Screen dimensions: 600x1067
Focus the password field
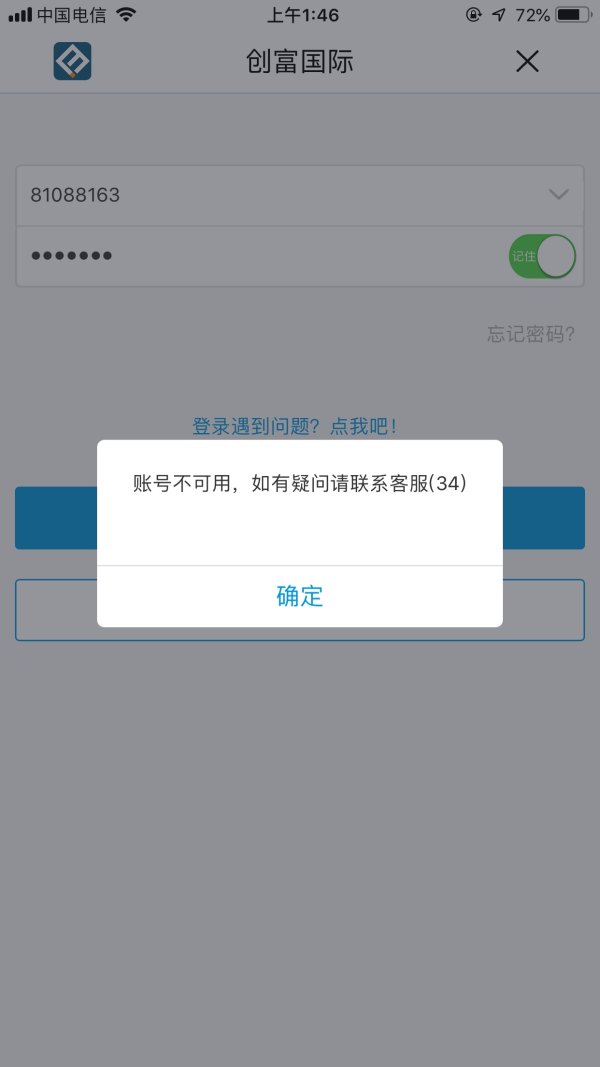point(262,257)
